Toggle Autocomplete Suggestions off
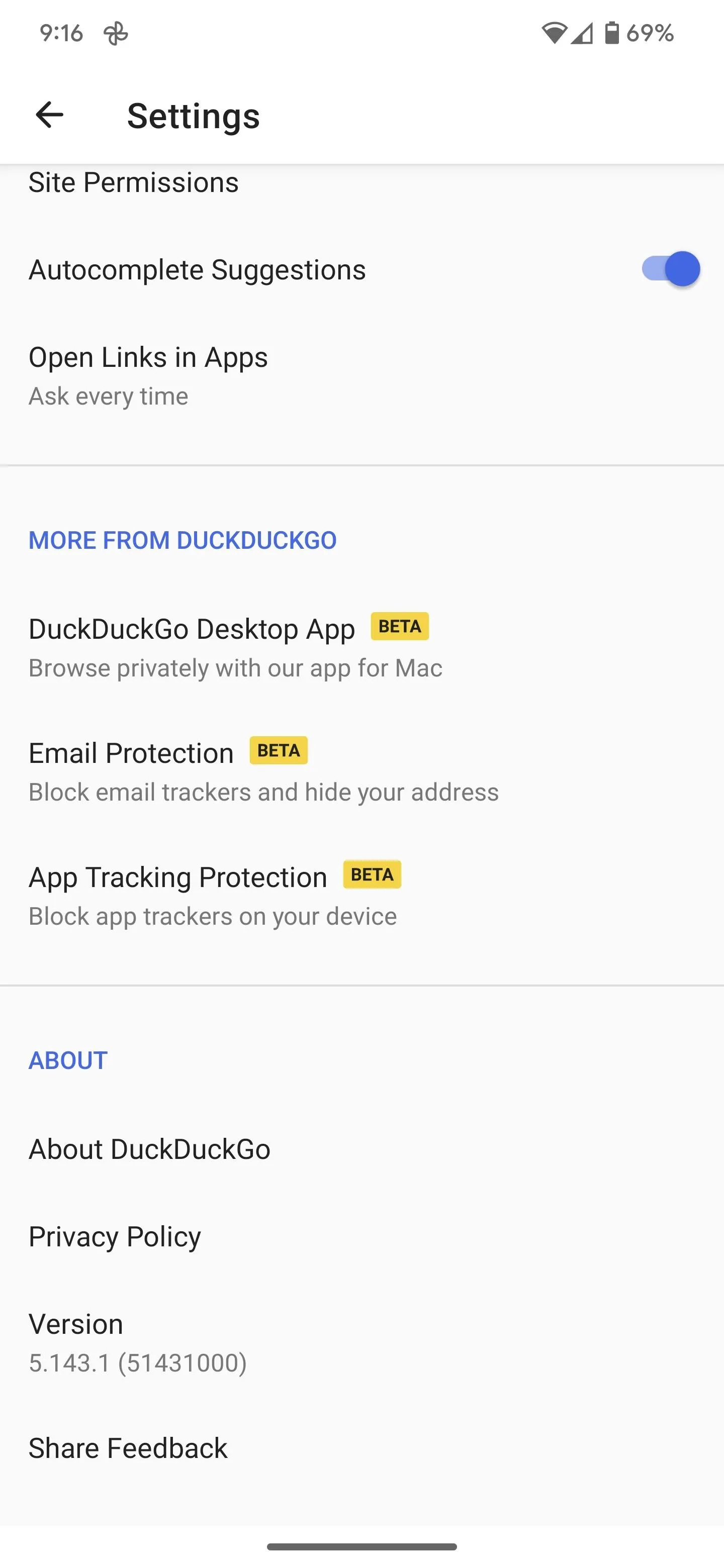 (x=670, y=268)
